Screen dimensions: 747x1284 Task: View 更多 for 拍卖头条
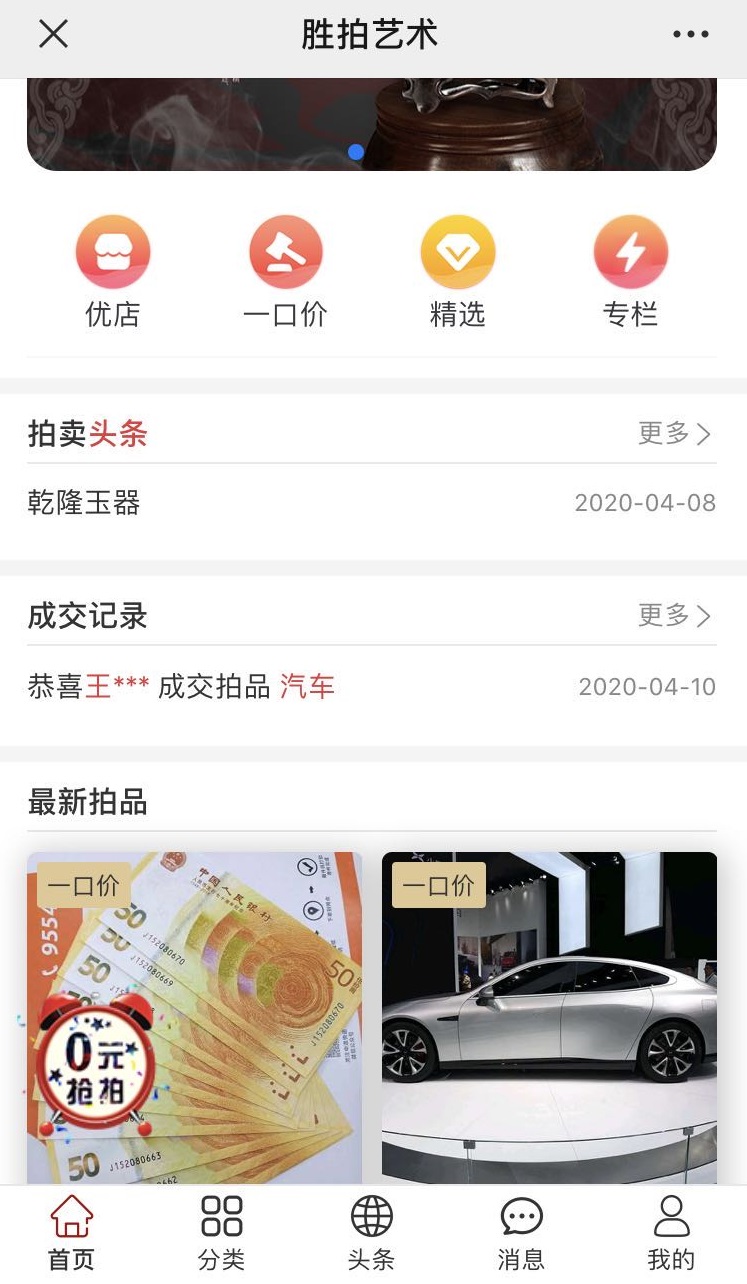(x=675, y=434)
